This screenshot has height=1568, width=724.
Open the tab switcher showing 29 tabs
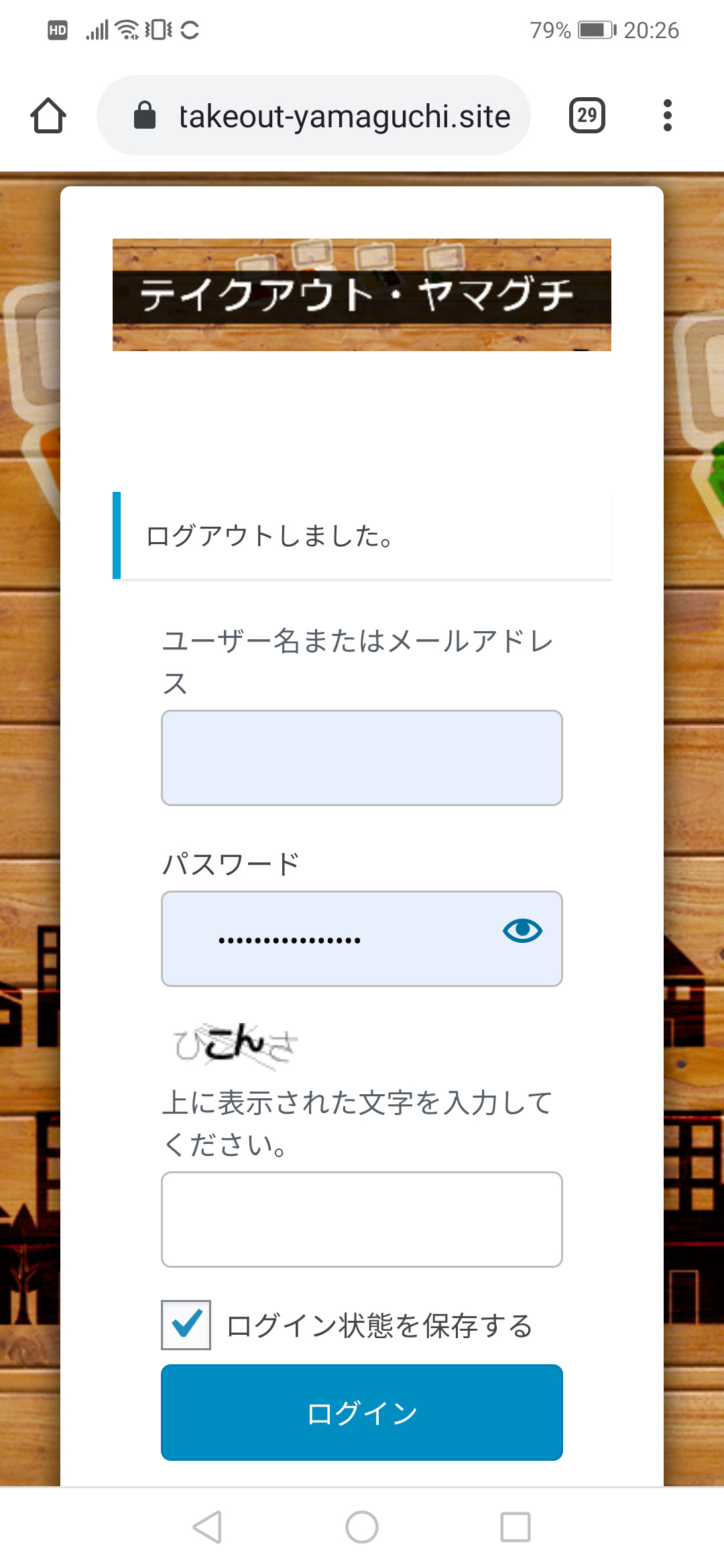(587, 116)
